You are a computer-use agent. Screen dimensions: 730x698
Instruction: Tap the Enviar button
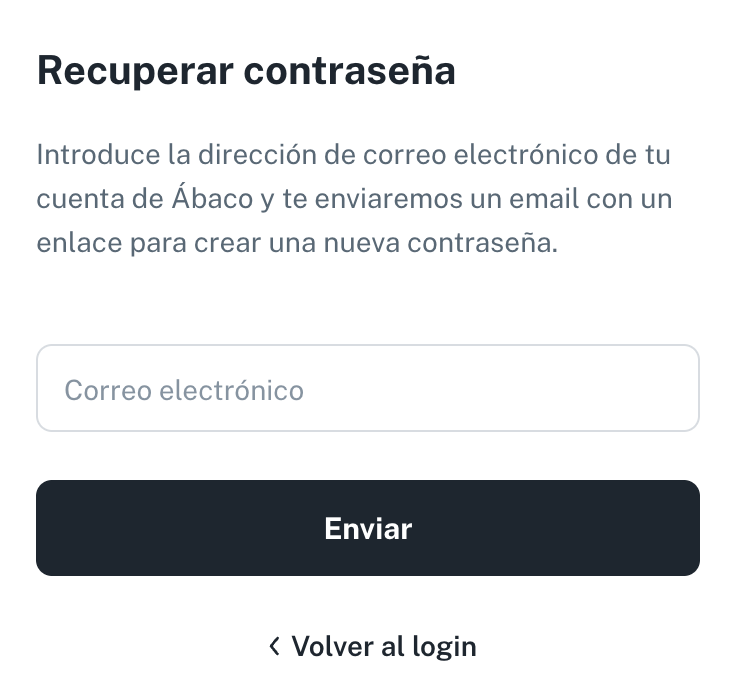coord(367,528)
